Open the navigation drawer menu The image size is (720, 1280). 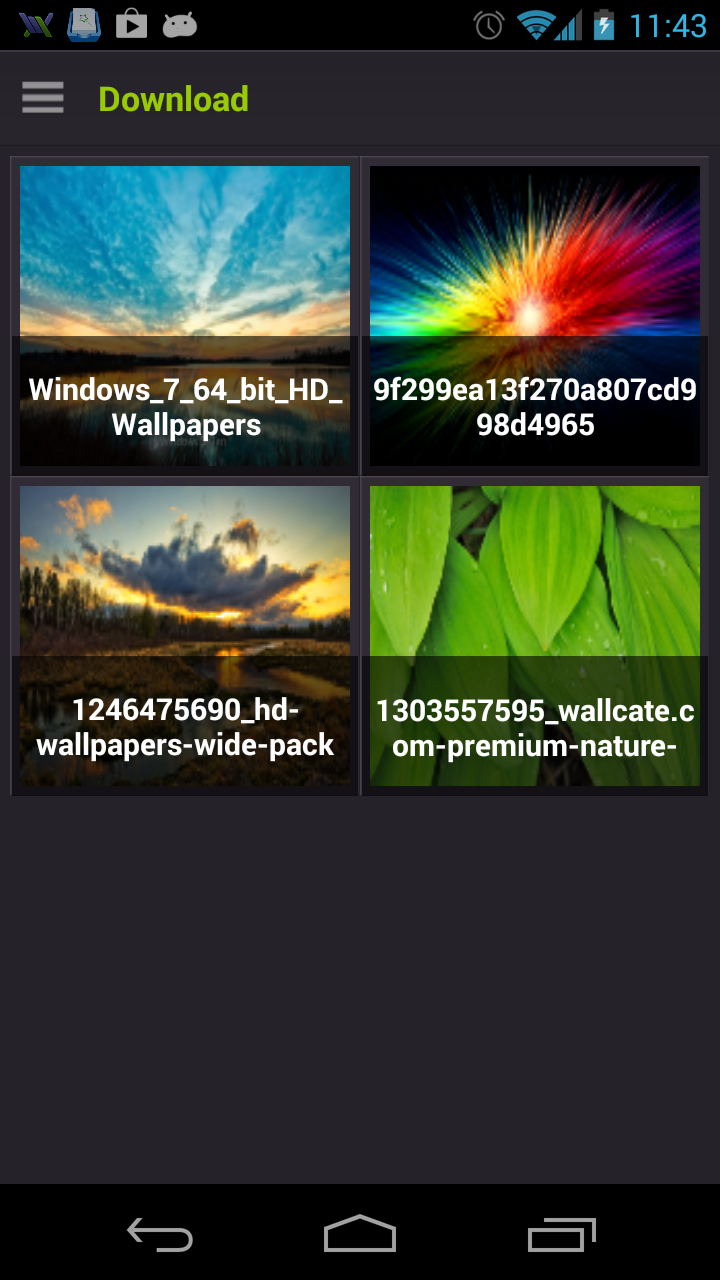[x=42, y=97]
